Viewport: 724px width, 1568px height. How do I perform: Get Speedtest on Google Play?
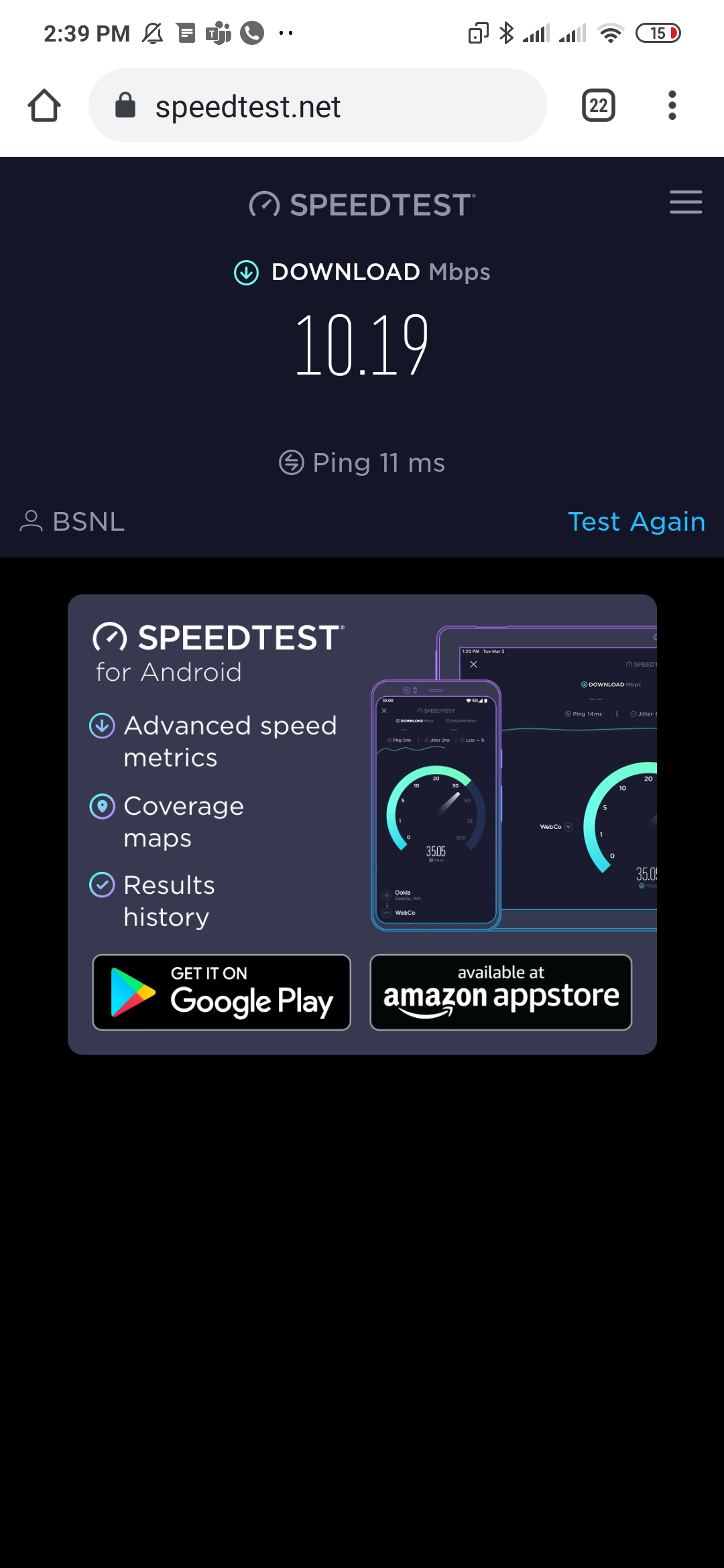point(222,992)
